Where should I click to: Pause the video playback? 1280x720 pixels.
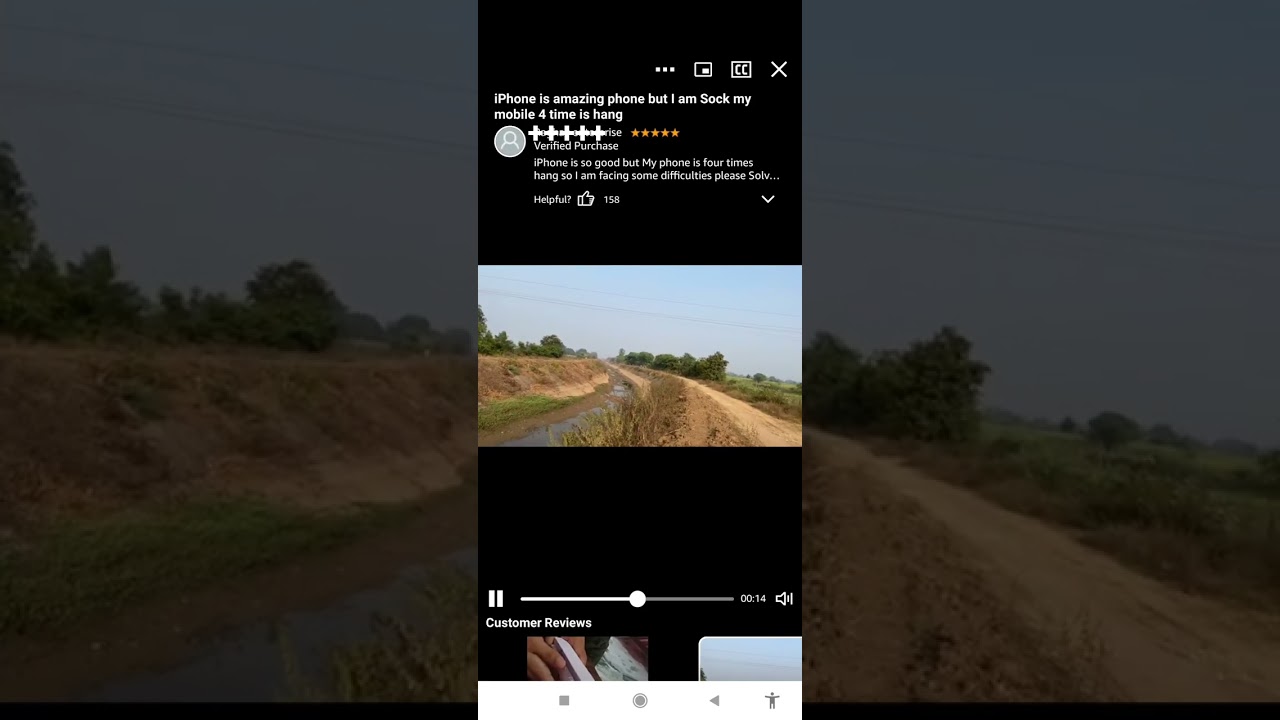click(x=496, y=599)
